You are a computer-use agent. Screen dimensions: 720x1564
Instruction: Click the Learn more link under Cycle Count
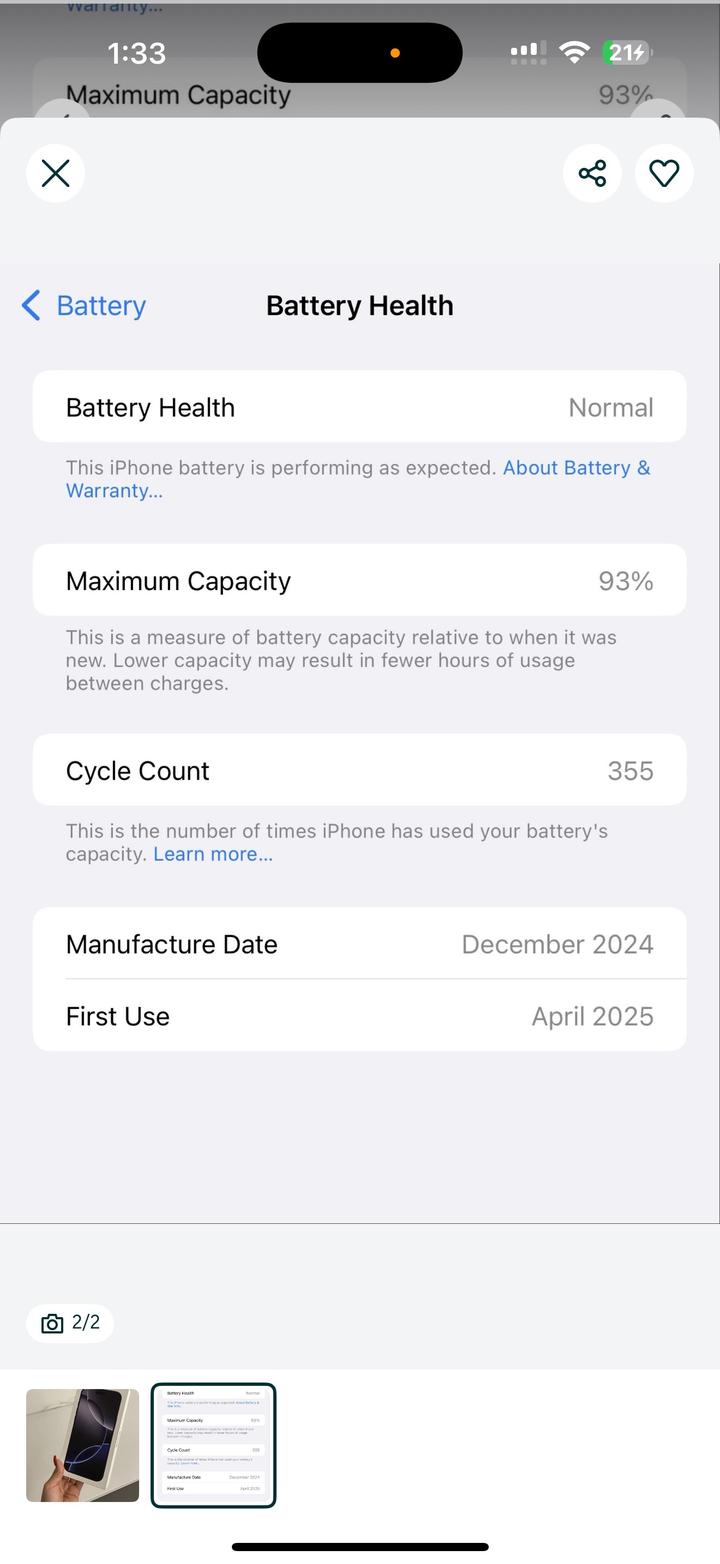click(213, 854)
